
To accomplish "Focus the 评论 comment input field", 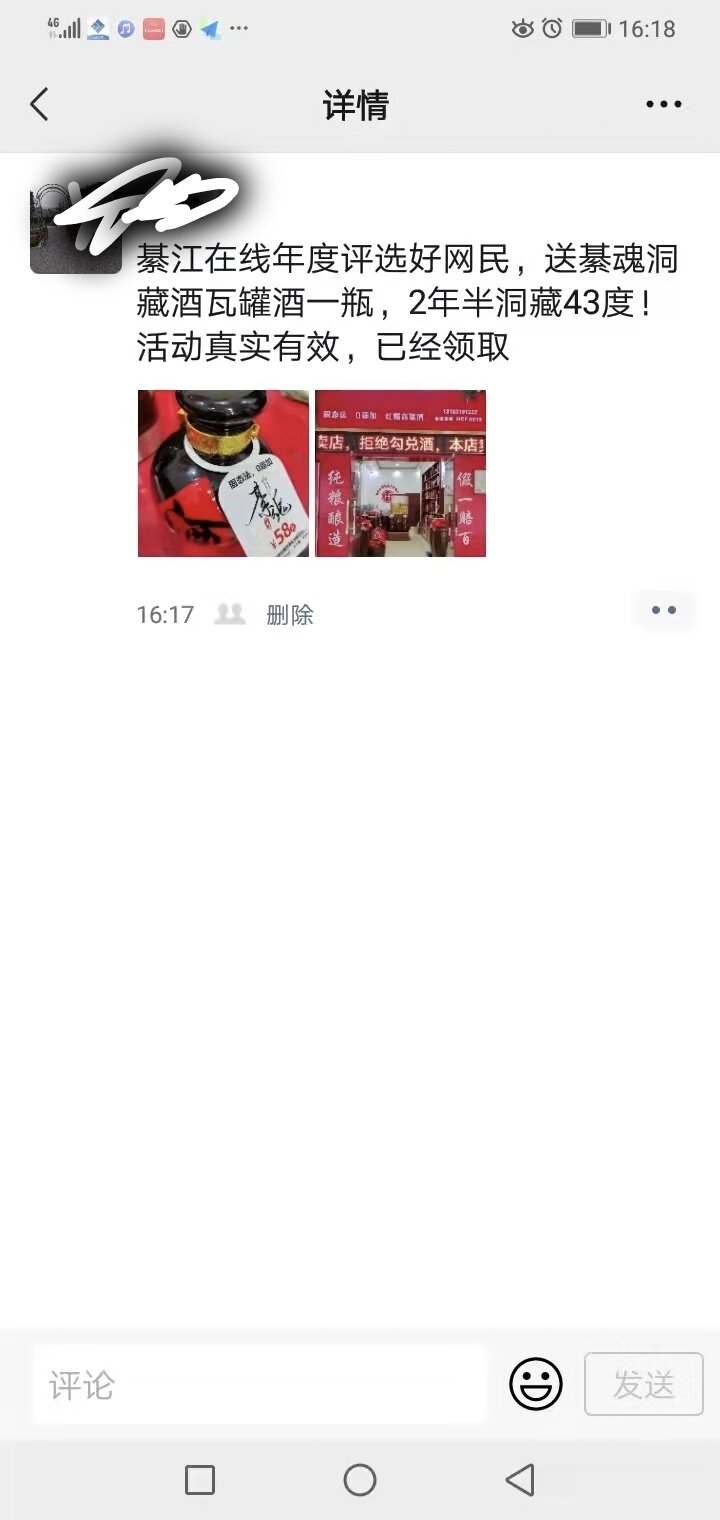I will (x=258, y=1384).
